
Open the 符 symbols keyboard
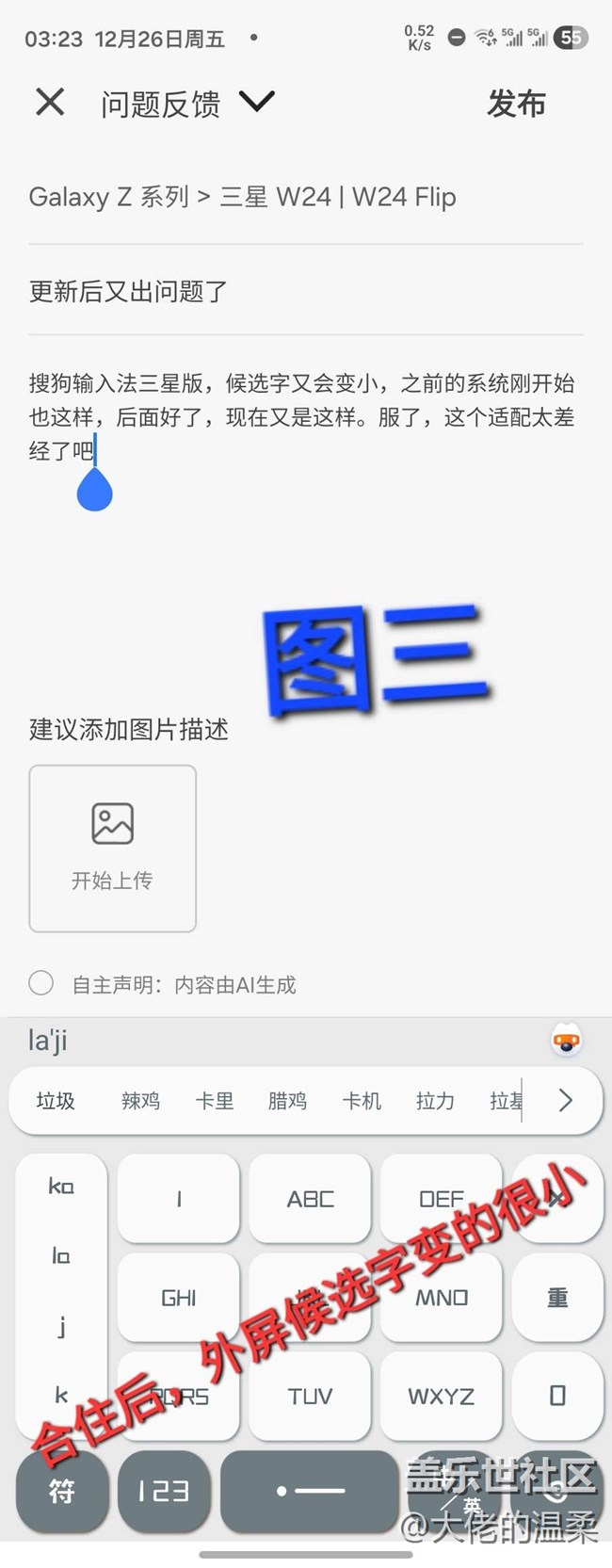click(61, 1491)
